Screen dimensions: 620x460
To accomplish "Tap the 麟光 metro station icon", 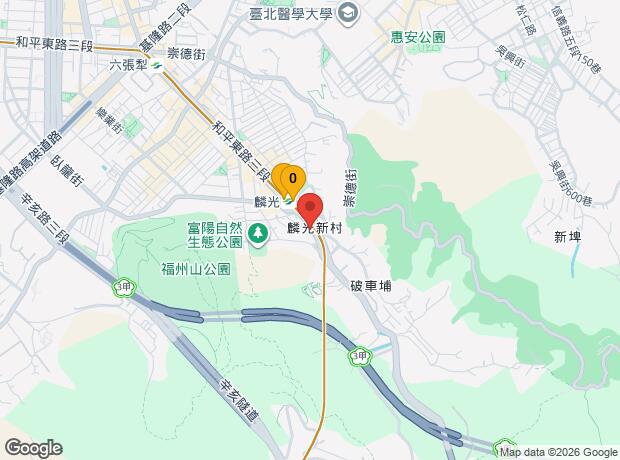I will (288, 203).
